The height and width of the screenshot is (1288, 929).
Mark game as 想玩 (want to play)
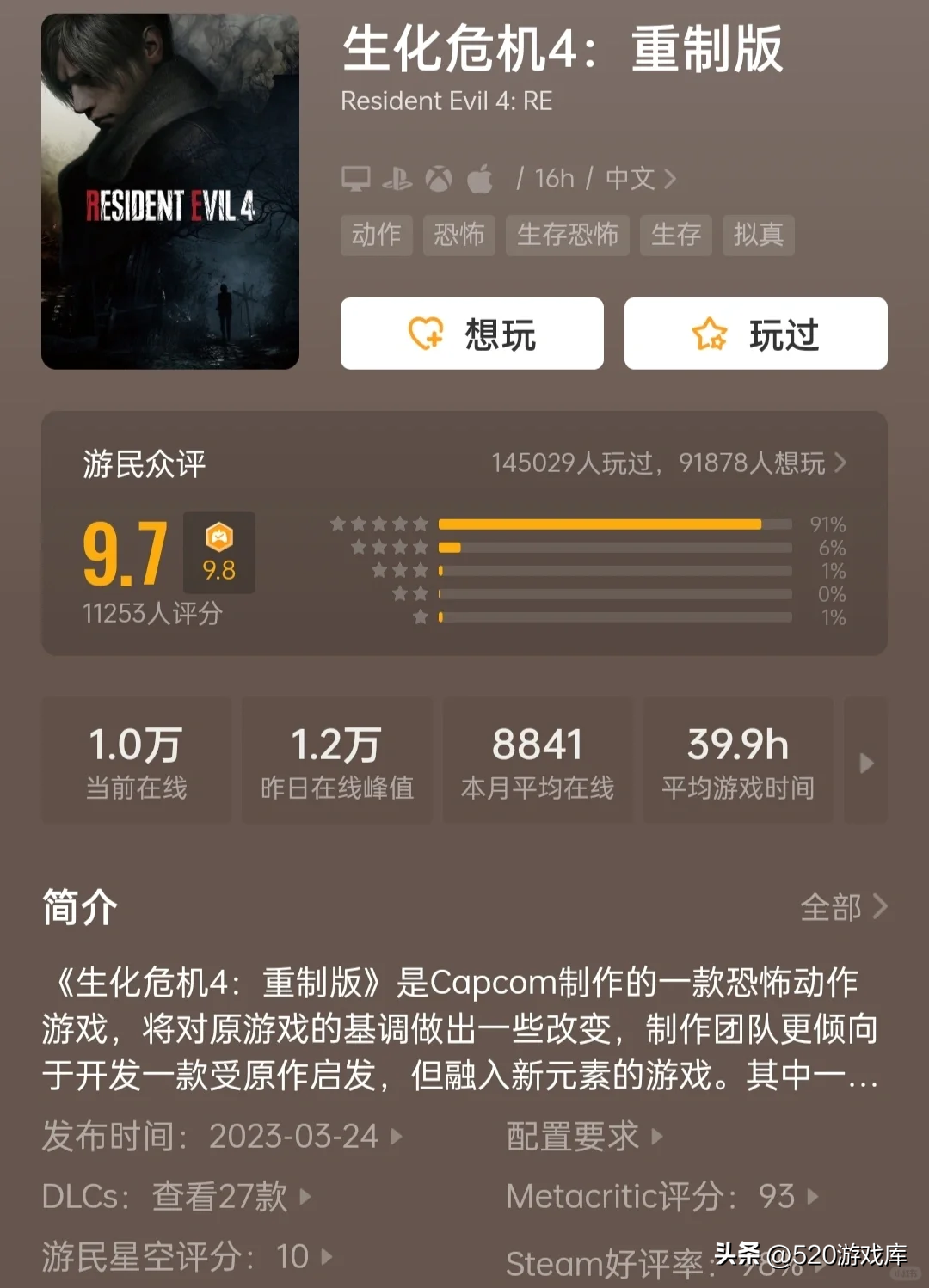[471, 334]
